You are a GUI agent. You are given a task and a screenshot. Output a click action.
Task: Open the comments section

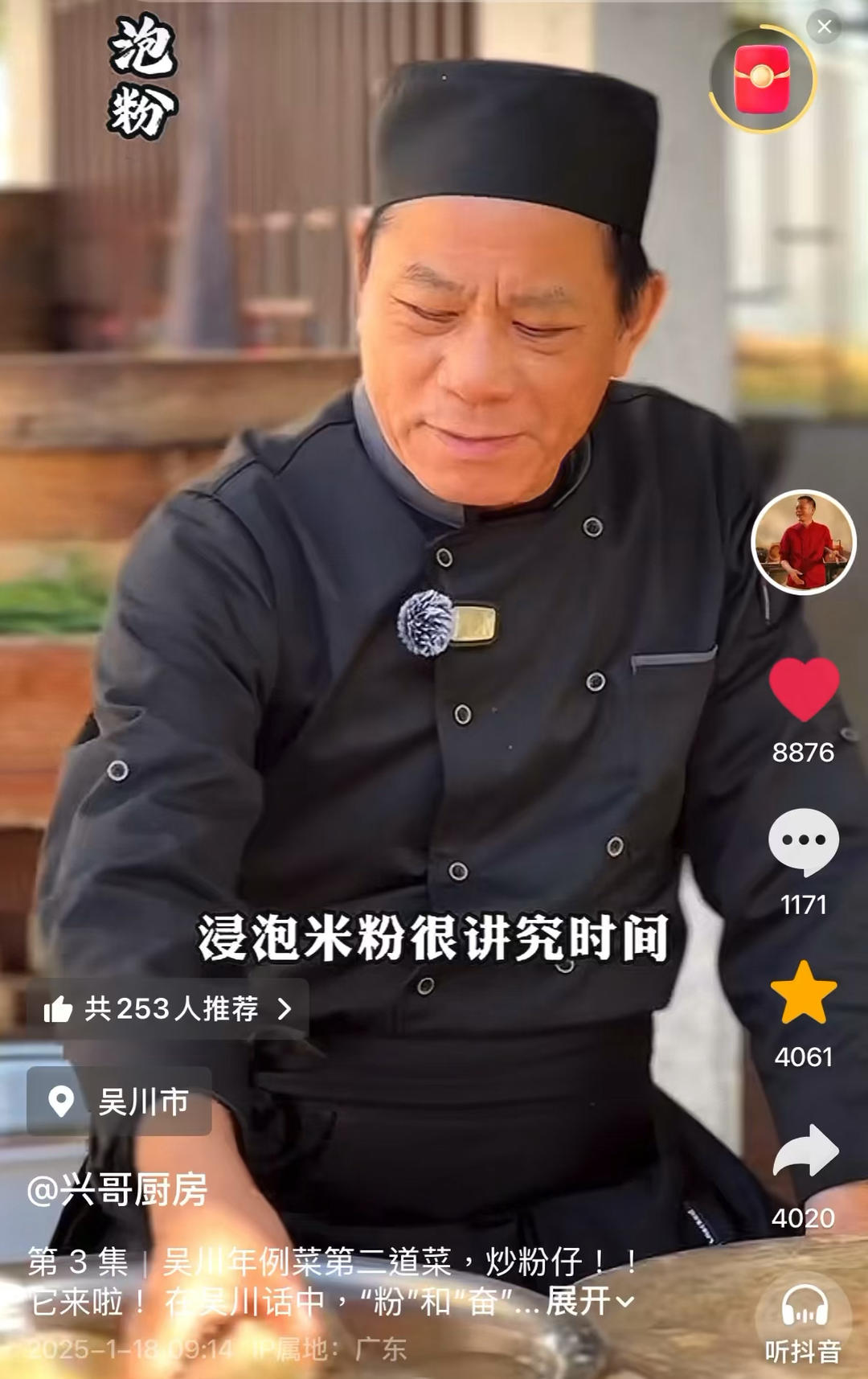click(x=804, y=841)
